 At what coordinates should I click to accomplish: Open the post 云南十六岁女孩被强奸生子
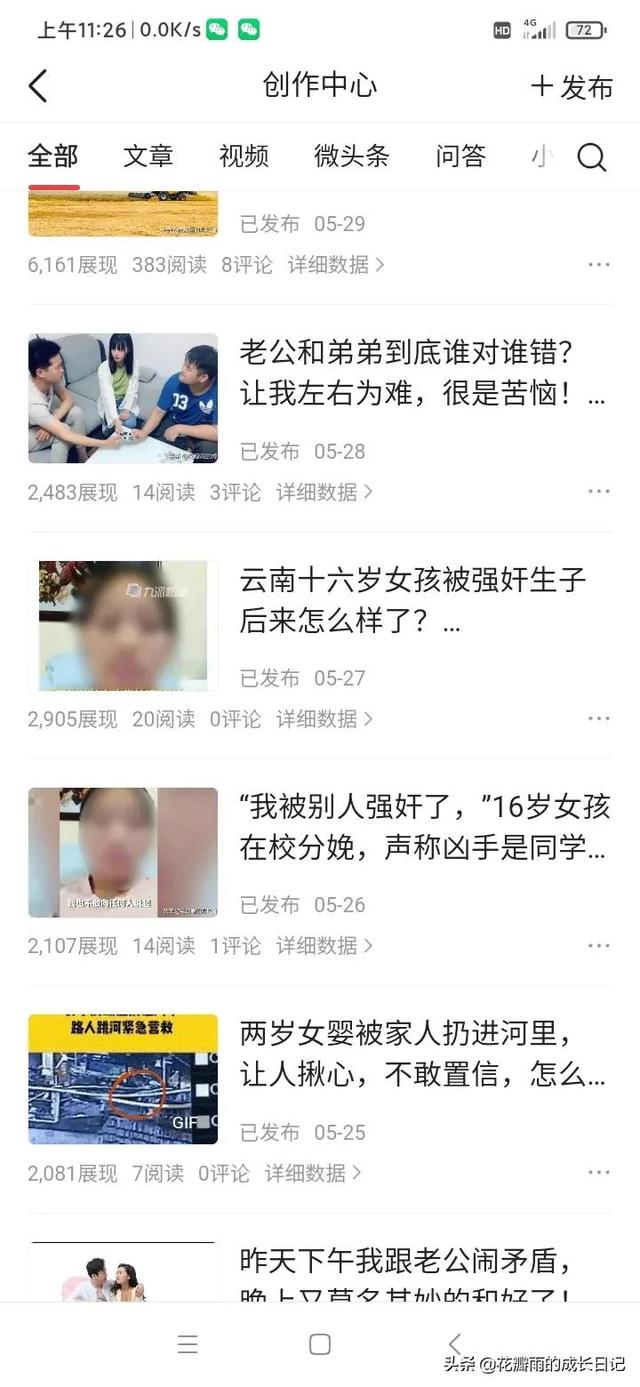pos(412,600)
